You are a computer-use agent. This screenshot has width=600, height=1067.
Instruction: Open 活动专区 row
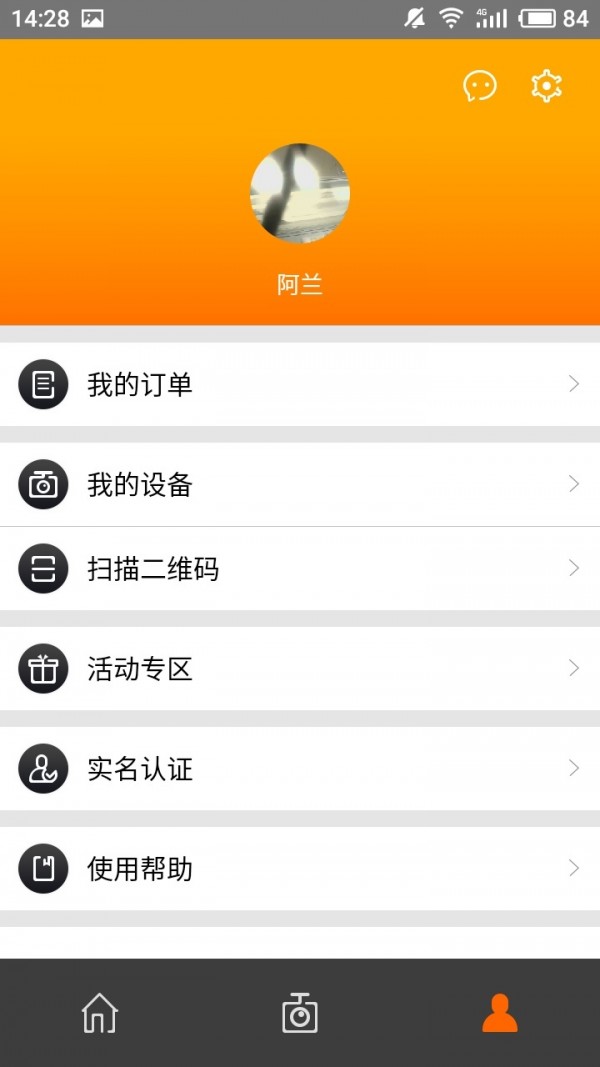click(300, 669)
